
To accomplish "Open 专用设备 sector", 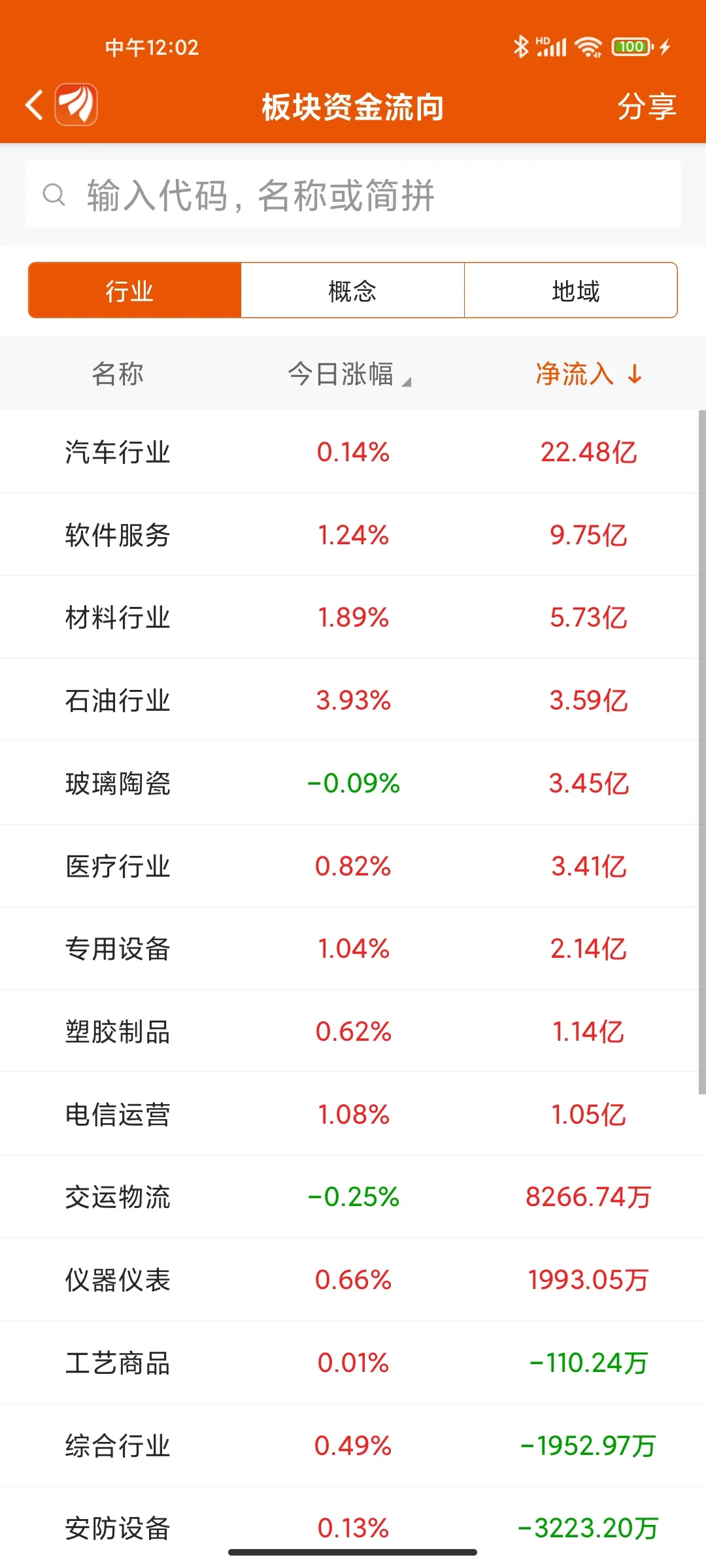I will (353, 949).
